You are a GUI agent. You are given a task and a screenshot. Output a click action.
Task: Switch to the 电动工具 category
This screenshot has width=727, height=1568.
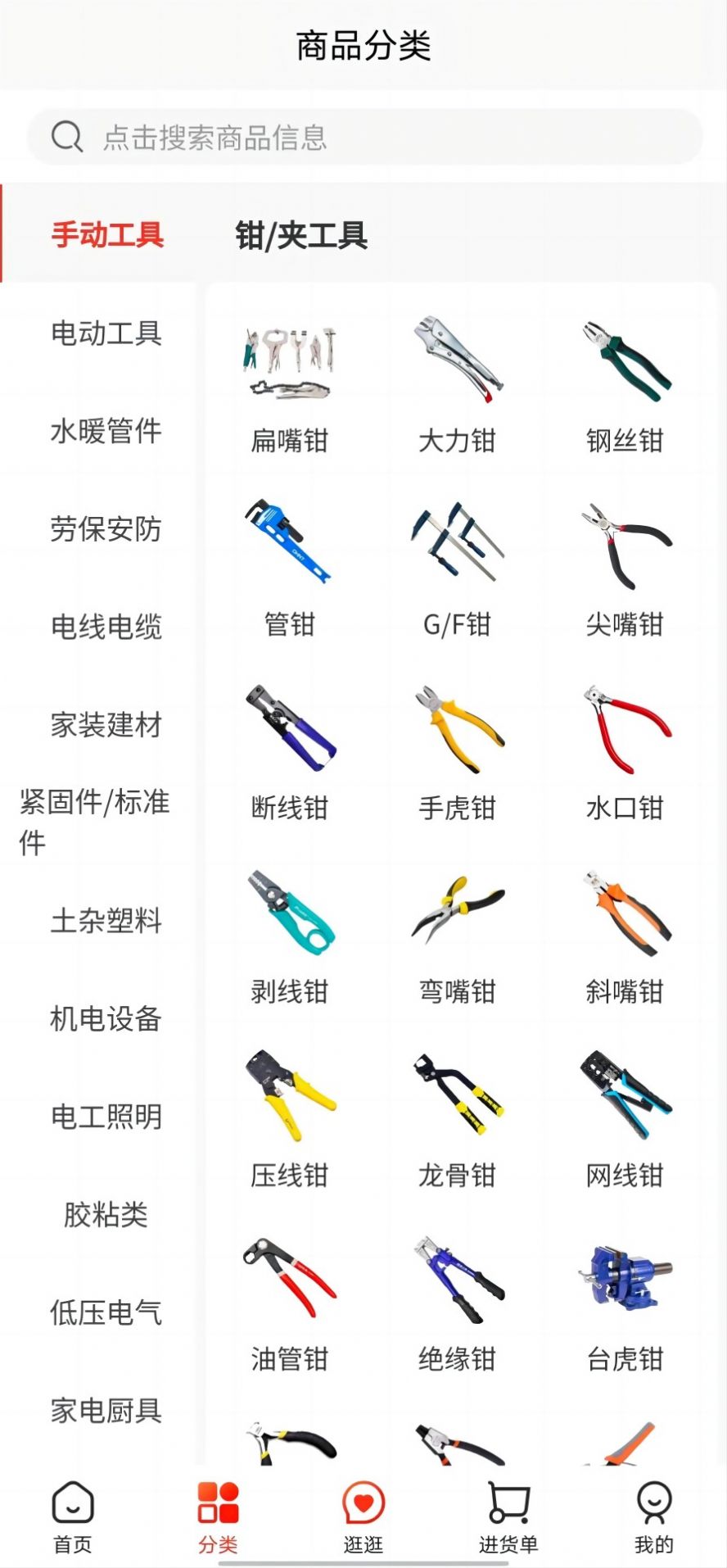[x=106, y=335]
